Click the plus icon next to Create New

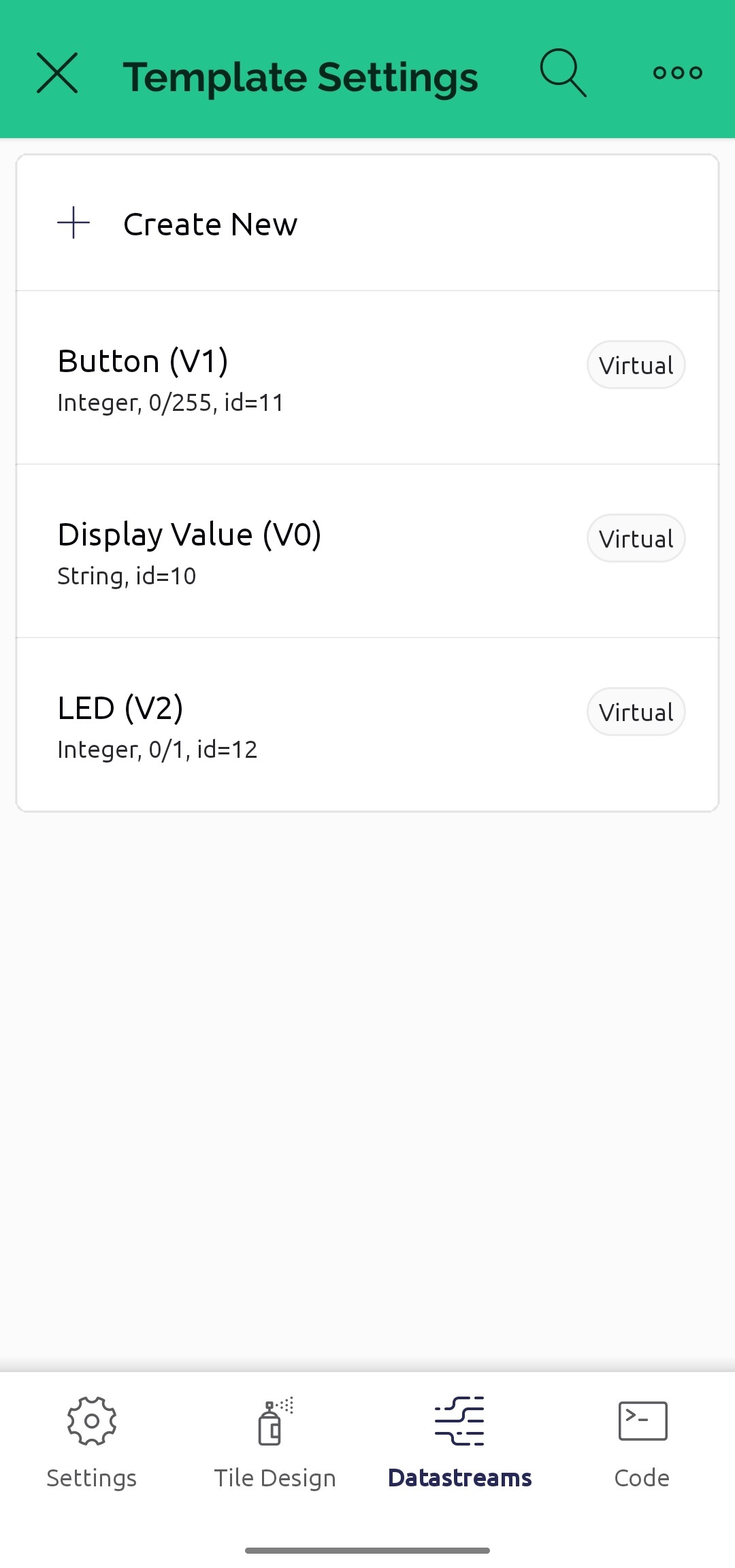[73, 223]
